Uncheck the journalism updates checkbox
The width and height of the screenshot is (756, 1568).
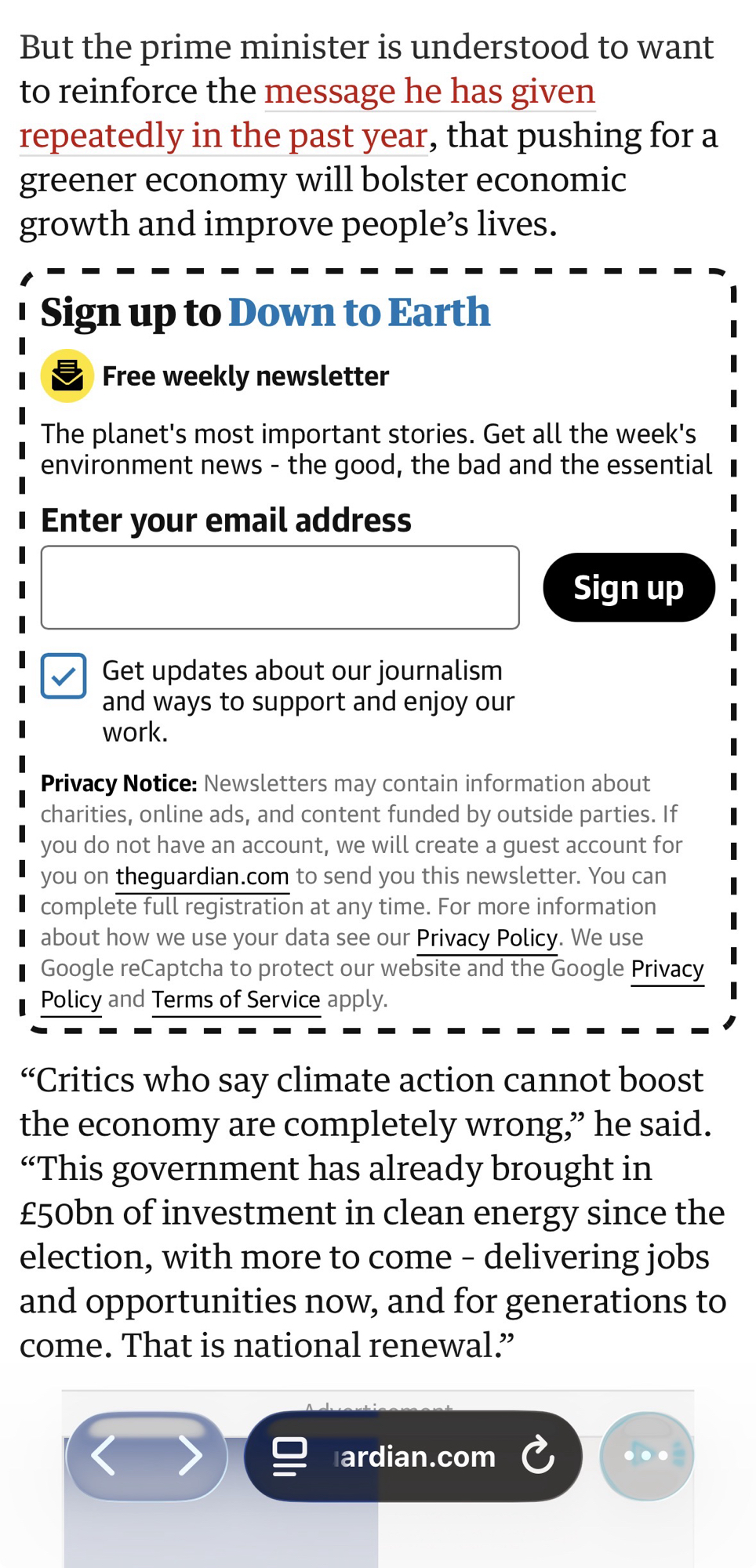tap(64, 676)
